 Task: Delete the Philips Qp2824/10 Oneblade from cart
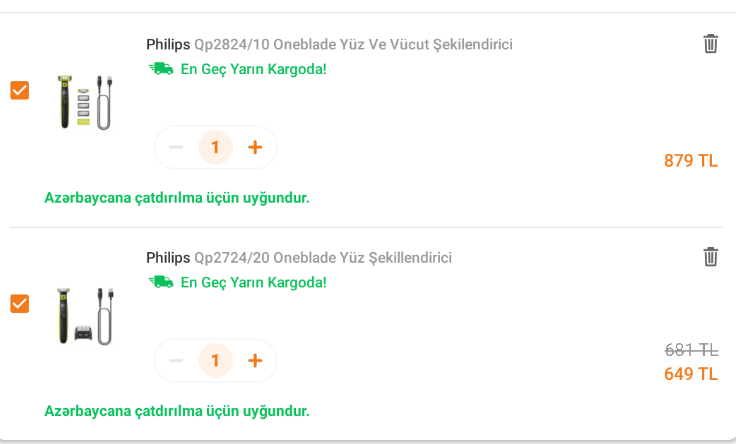click(x=710, y=44)
